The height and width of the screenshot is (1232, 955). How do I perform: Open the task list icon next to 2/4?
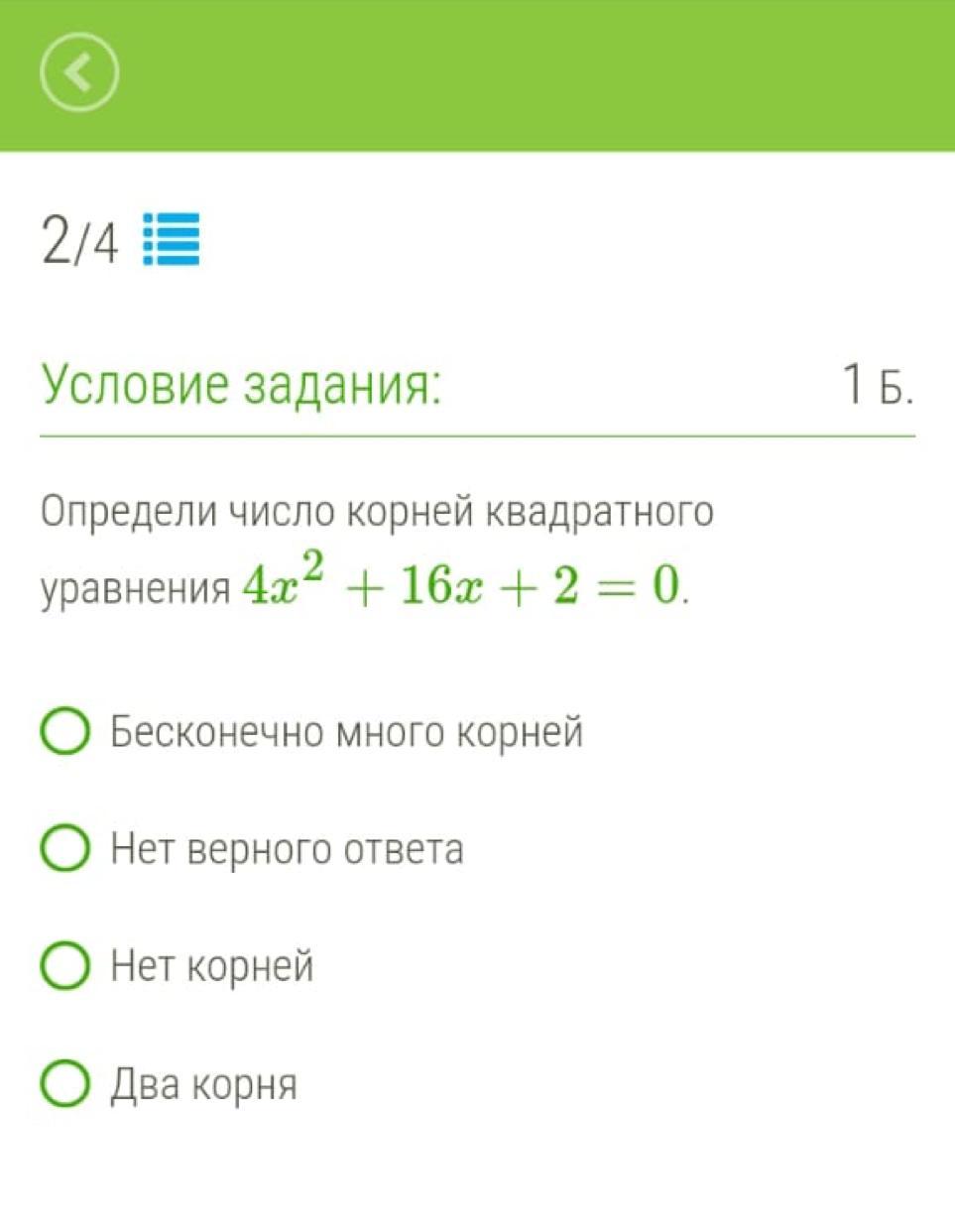pyautogui.click(x=172, y=240)
